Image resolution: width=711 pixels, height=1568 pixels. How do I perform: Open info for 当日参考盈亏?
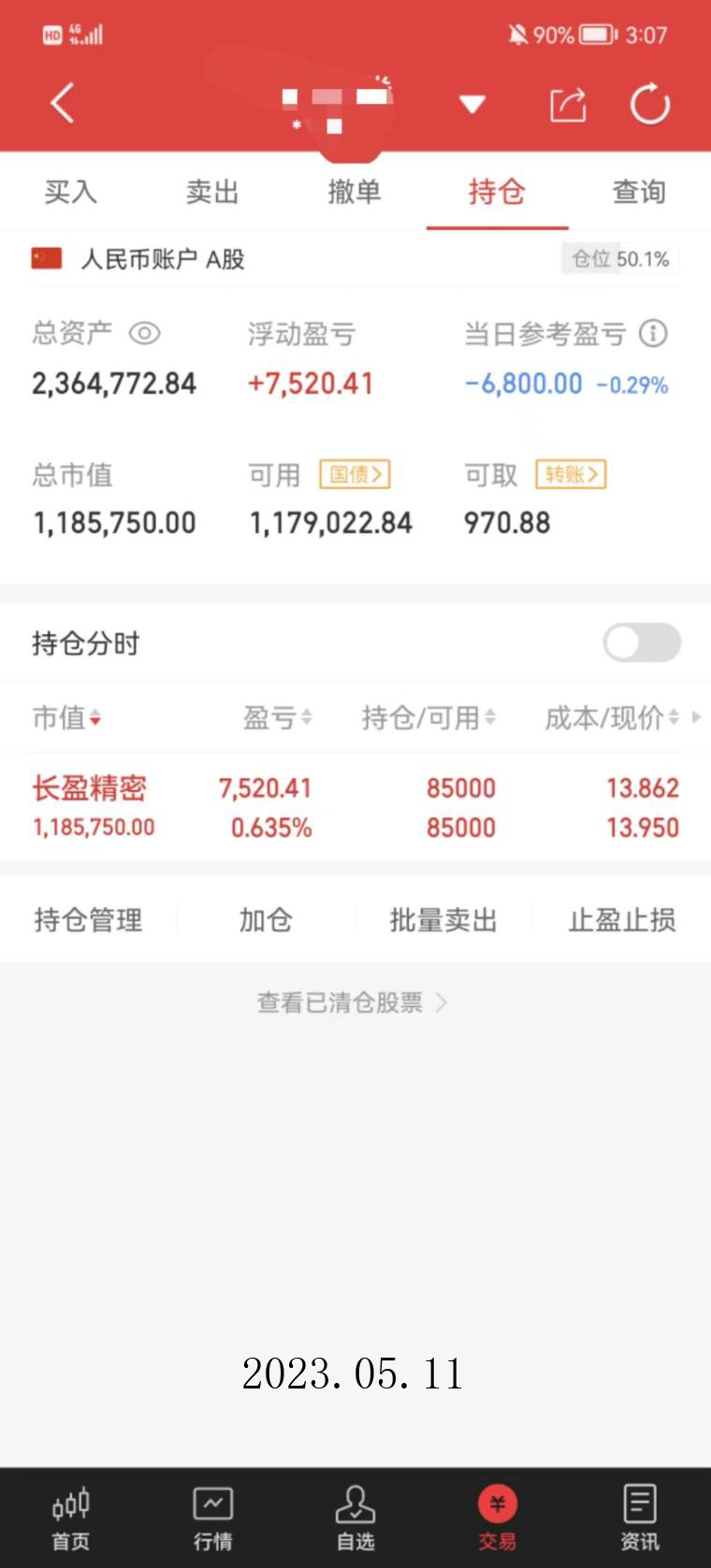click(653, 334)
